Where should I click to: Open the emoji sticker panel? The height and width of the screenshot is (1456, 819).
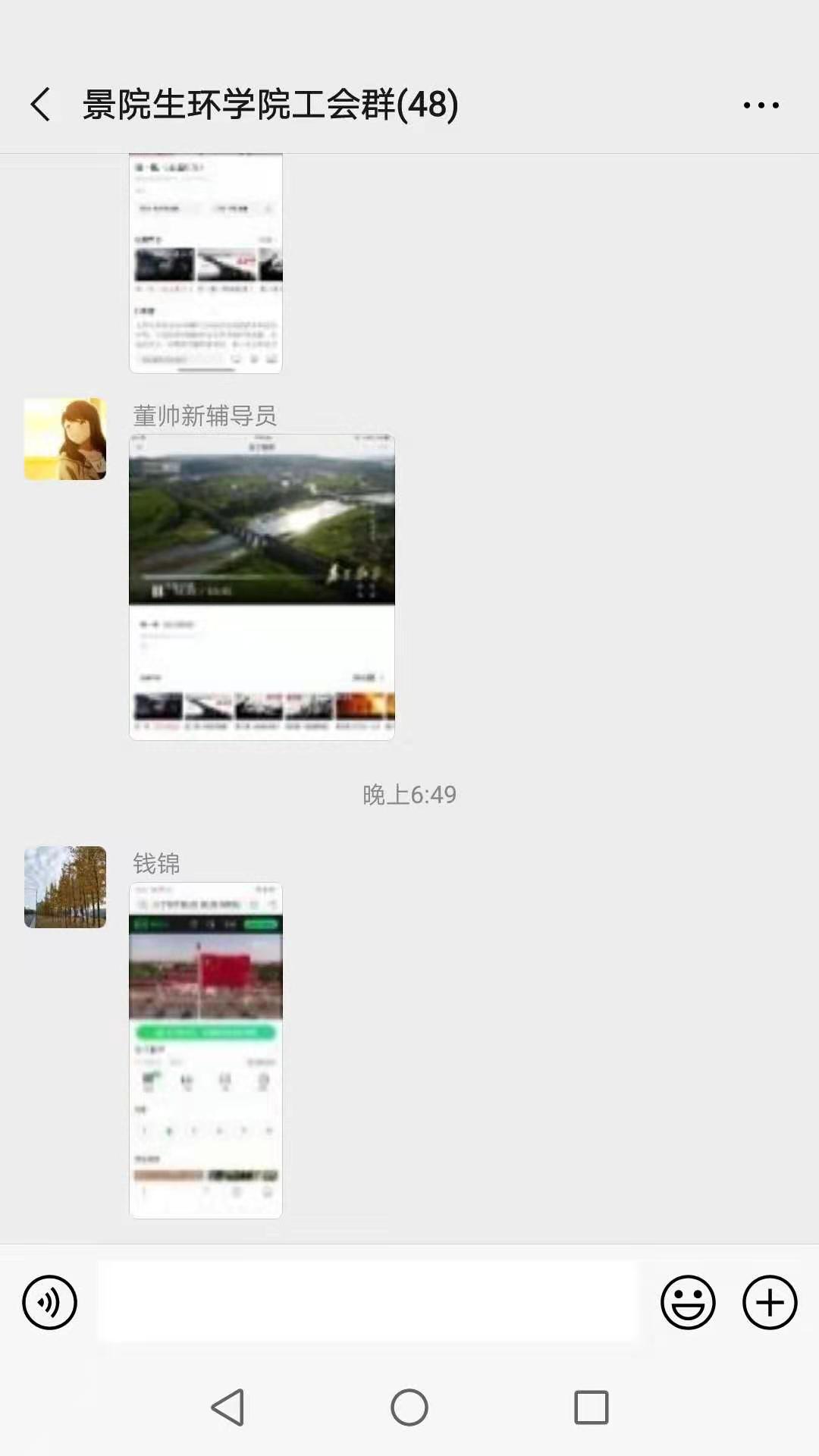pyautogui.click(x=688, y=1303)
